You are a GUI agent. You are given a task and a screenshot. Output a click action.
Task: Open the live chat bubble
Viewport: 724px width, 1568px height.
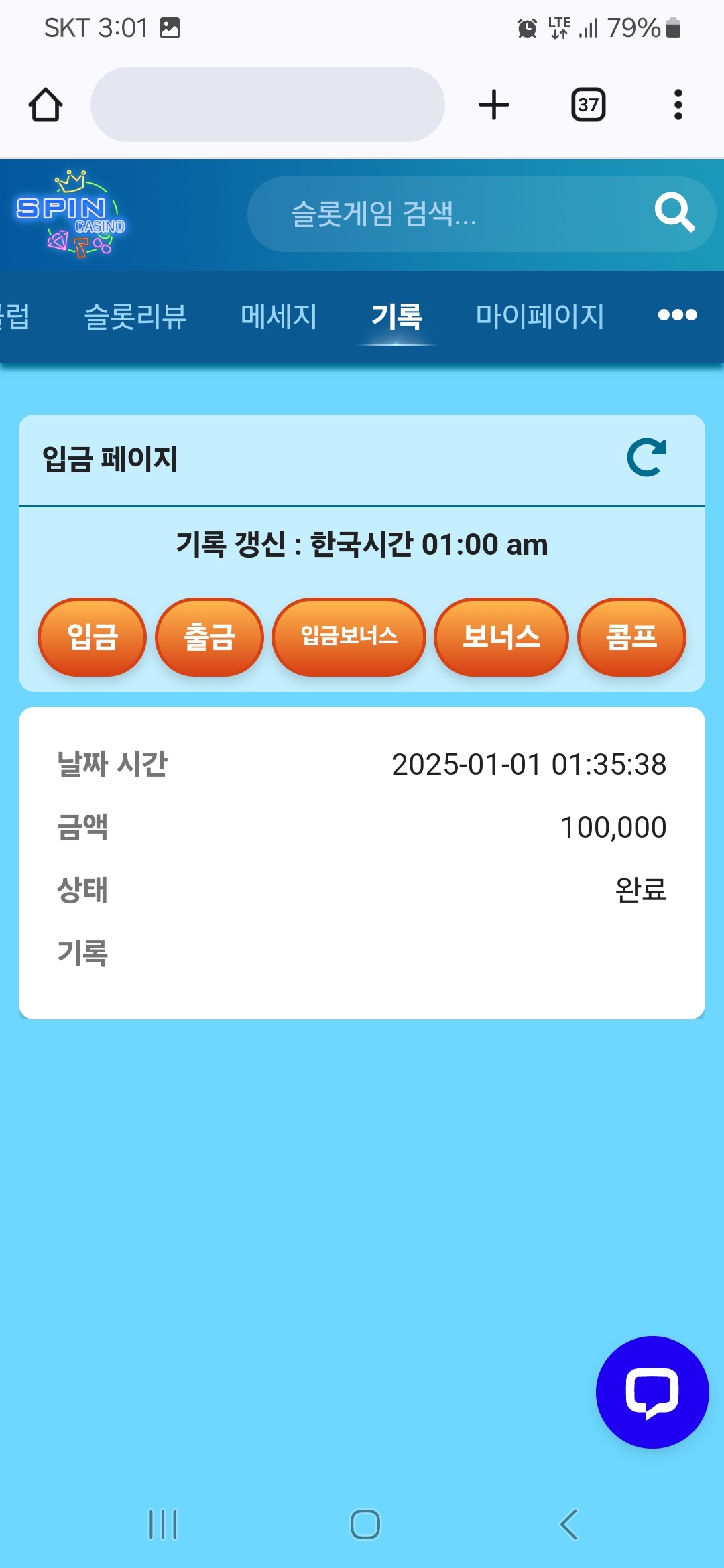(x=652, y=1392)
